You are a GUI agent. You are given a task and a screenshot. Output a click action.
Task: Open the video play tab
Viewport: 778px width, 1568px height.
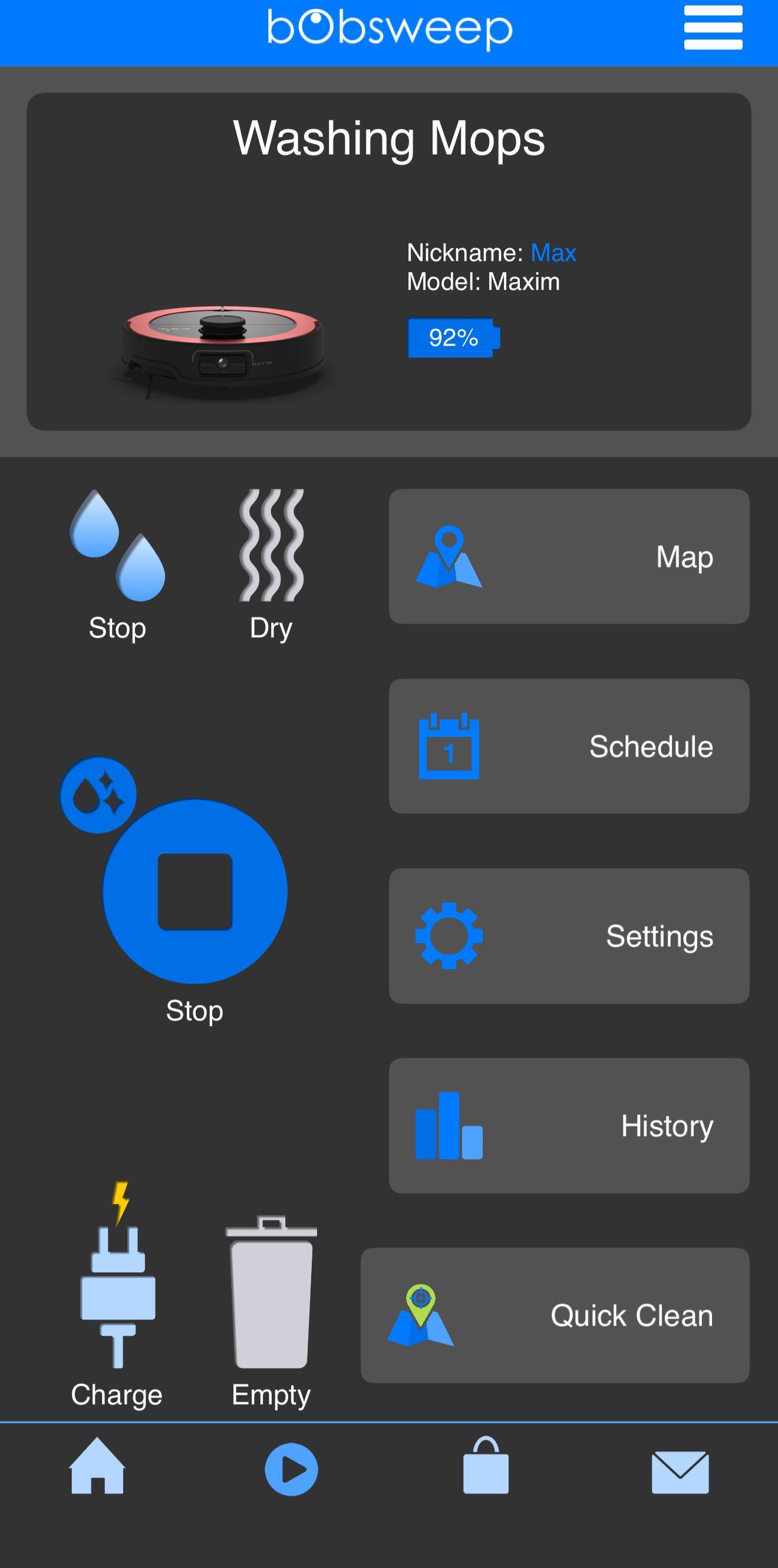click(291, 1469)
